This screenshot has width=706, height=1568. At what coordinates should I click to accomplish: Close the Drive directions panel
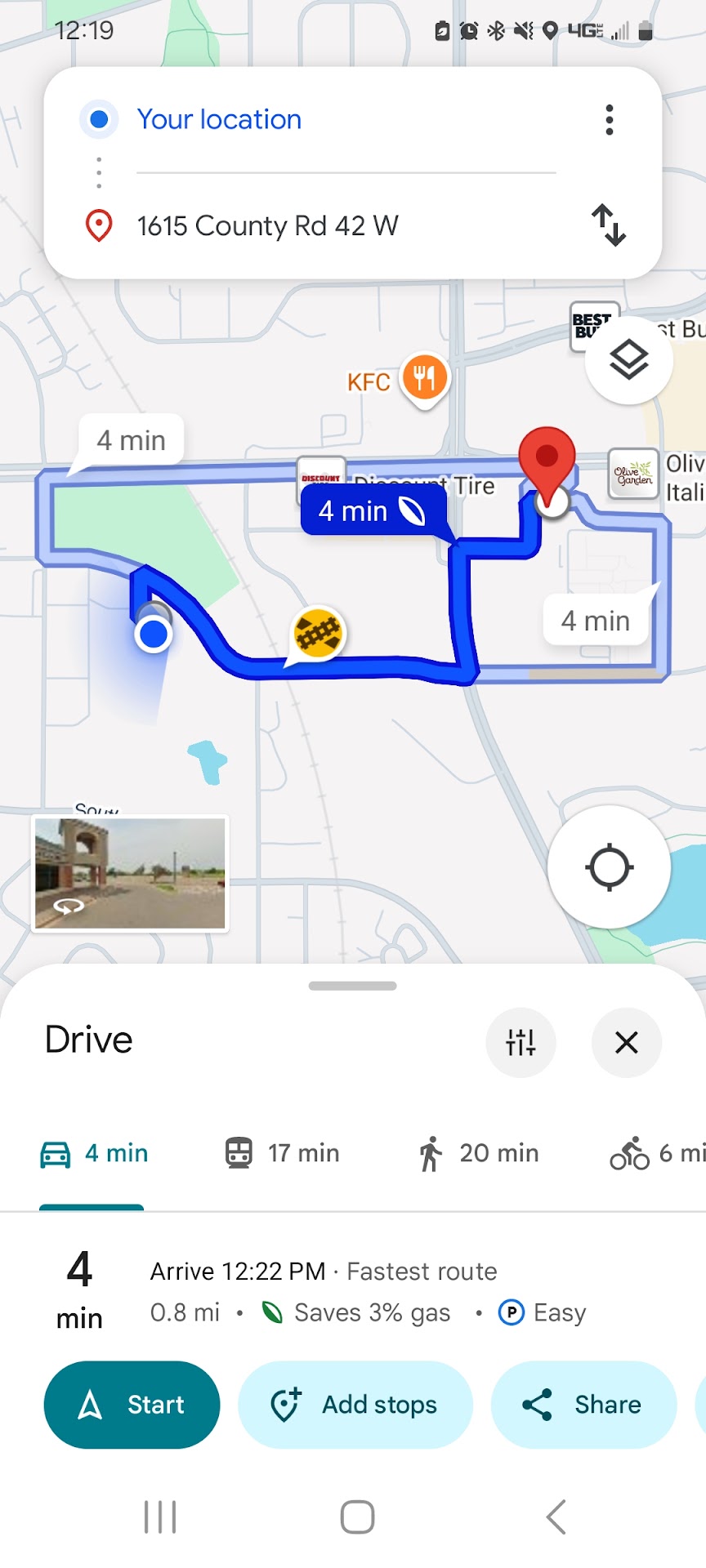626,1042
